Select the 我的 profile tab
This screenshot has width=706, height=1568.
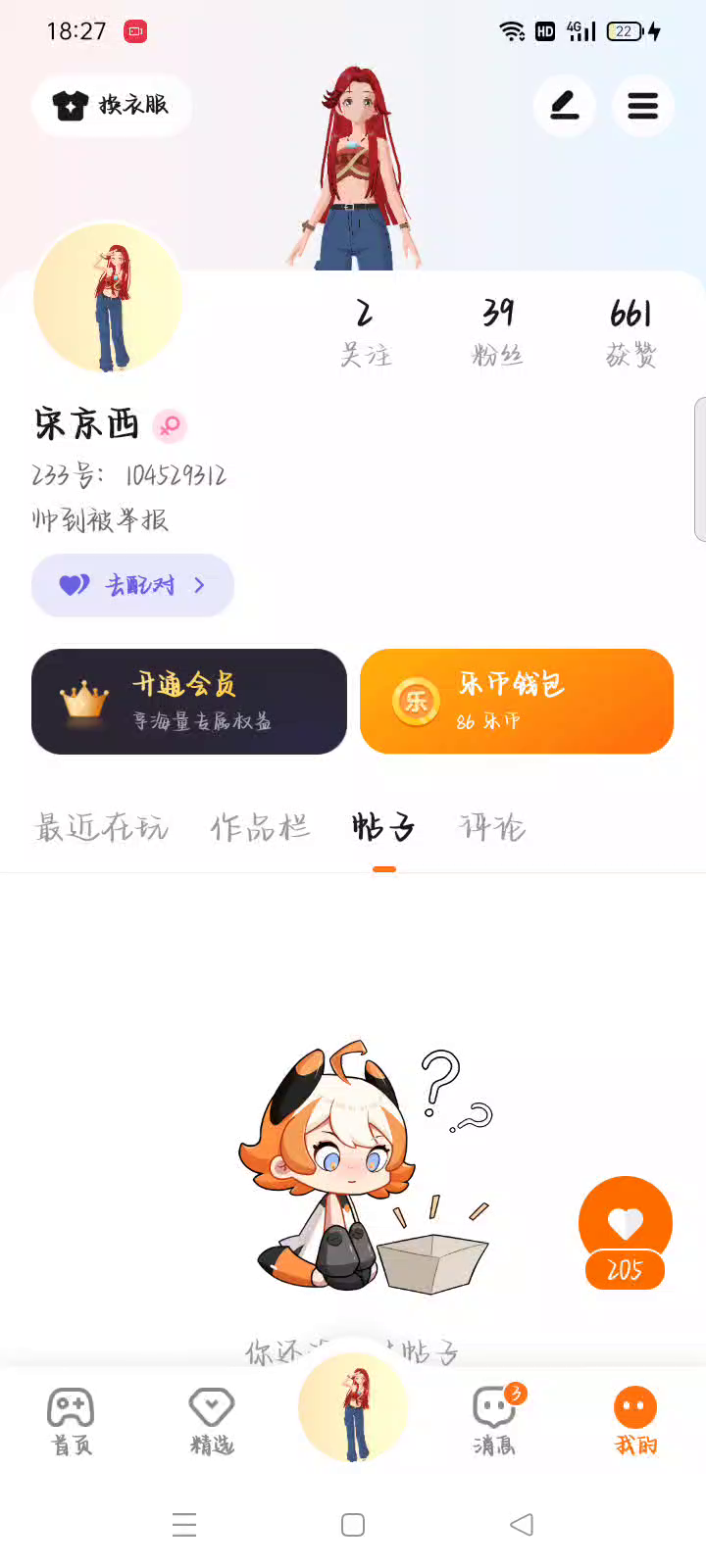[635, 1421]
